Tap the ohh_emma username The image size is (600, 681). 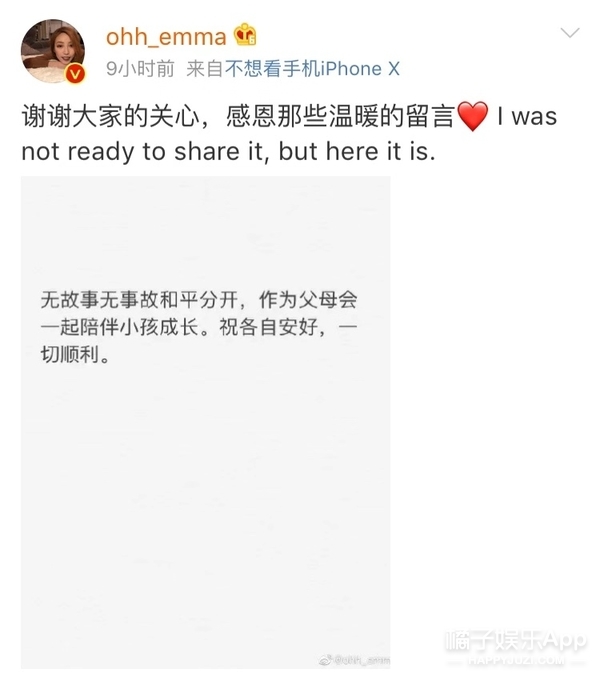point(166,36)
